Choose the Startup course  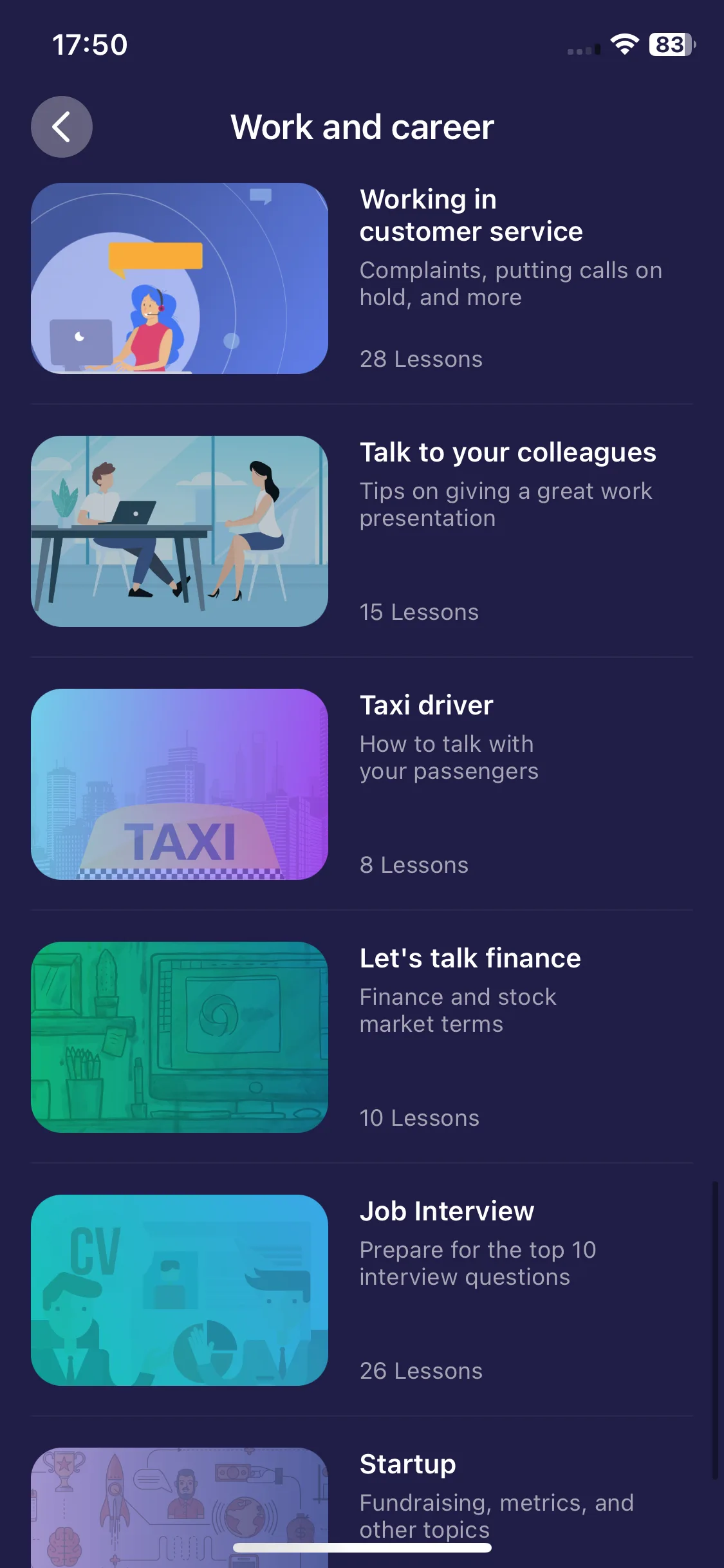[360, 1500]
